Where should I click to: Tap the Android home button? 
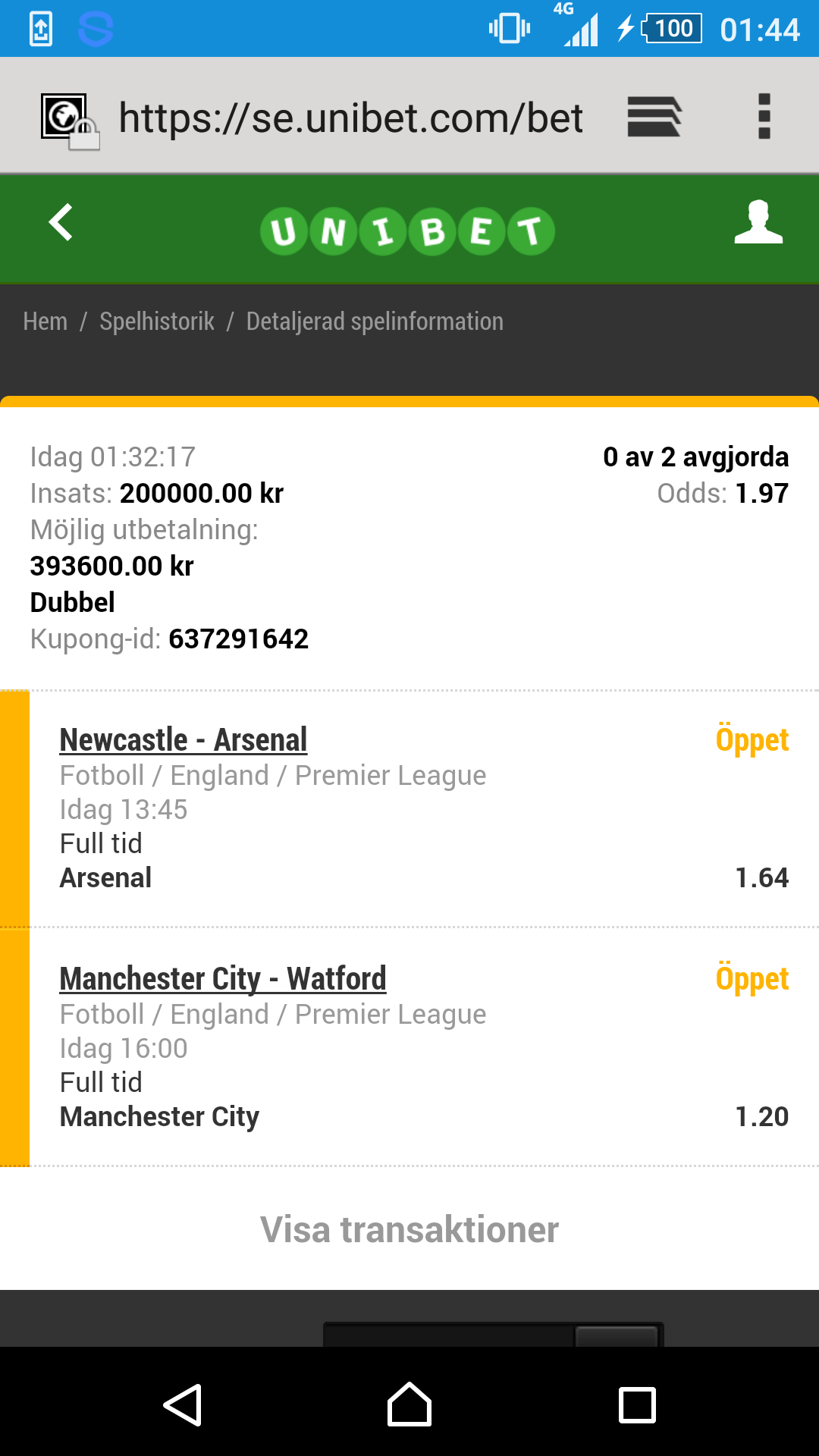click(409, 1404)
